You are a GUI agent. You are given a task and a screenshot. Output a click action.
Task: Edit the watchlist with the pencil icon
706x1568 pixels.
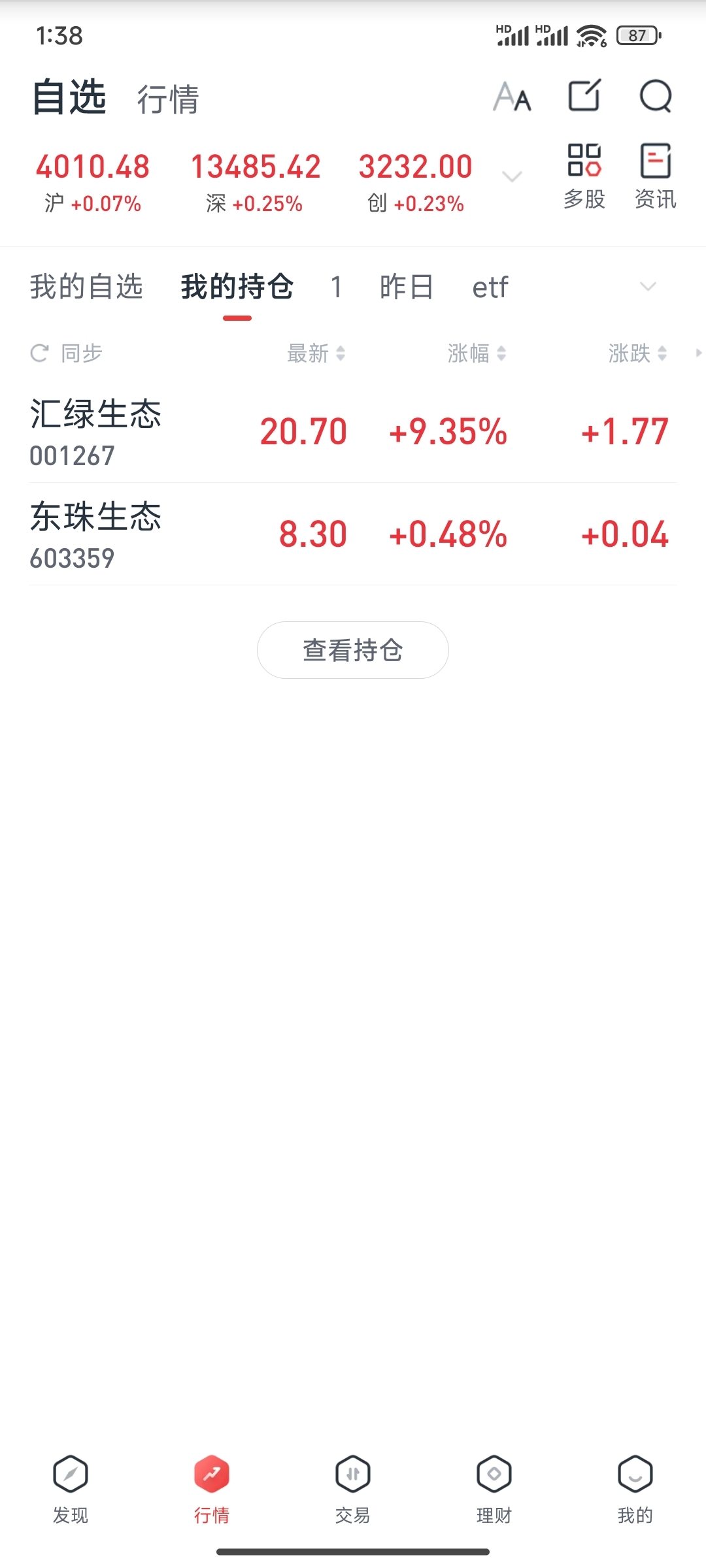coord(584,97)
